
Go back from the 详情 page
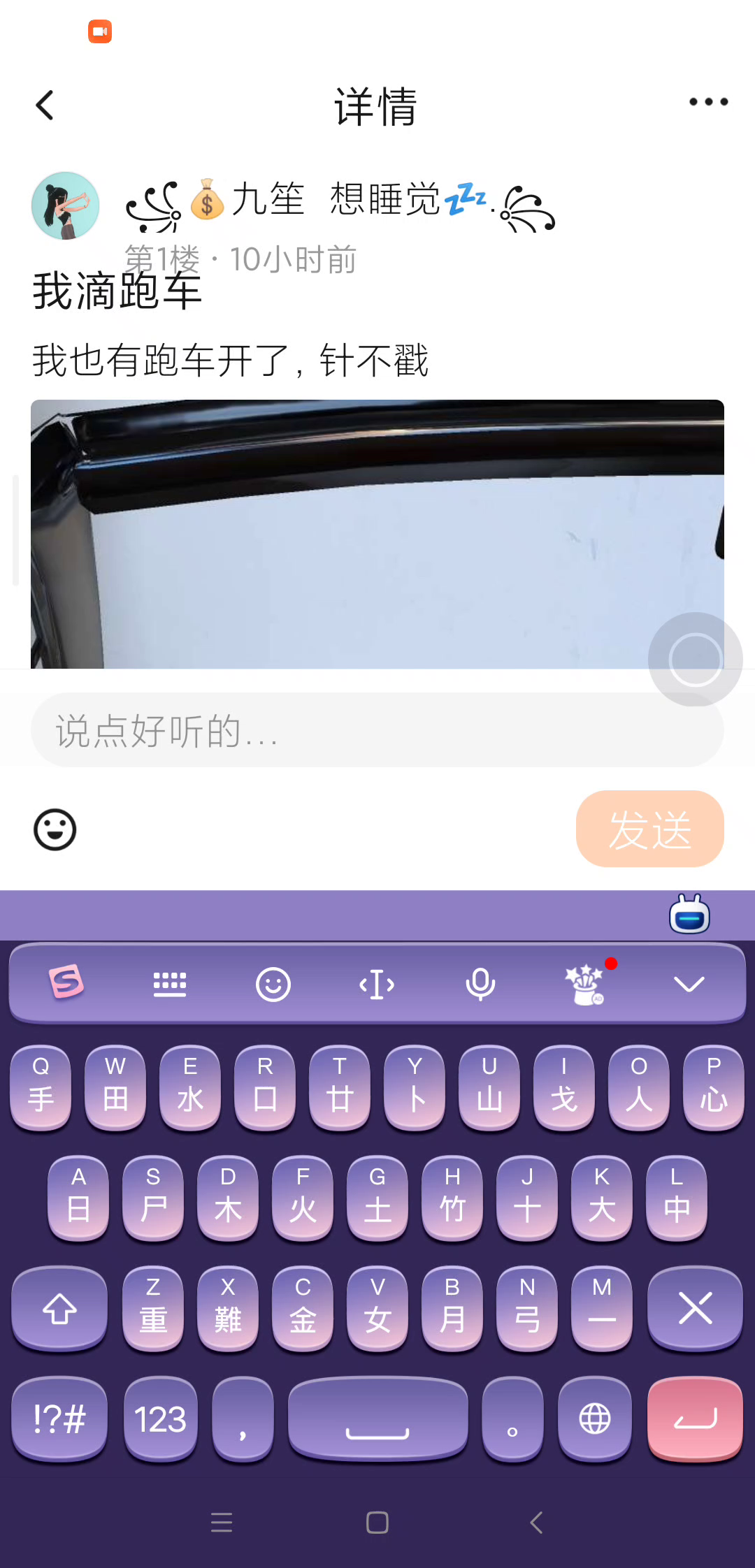45,106
